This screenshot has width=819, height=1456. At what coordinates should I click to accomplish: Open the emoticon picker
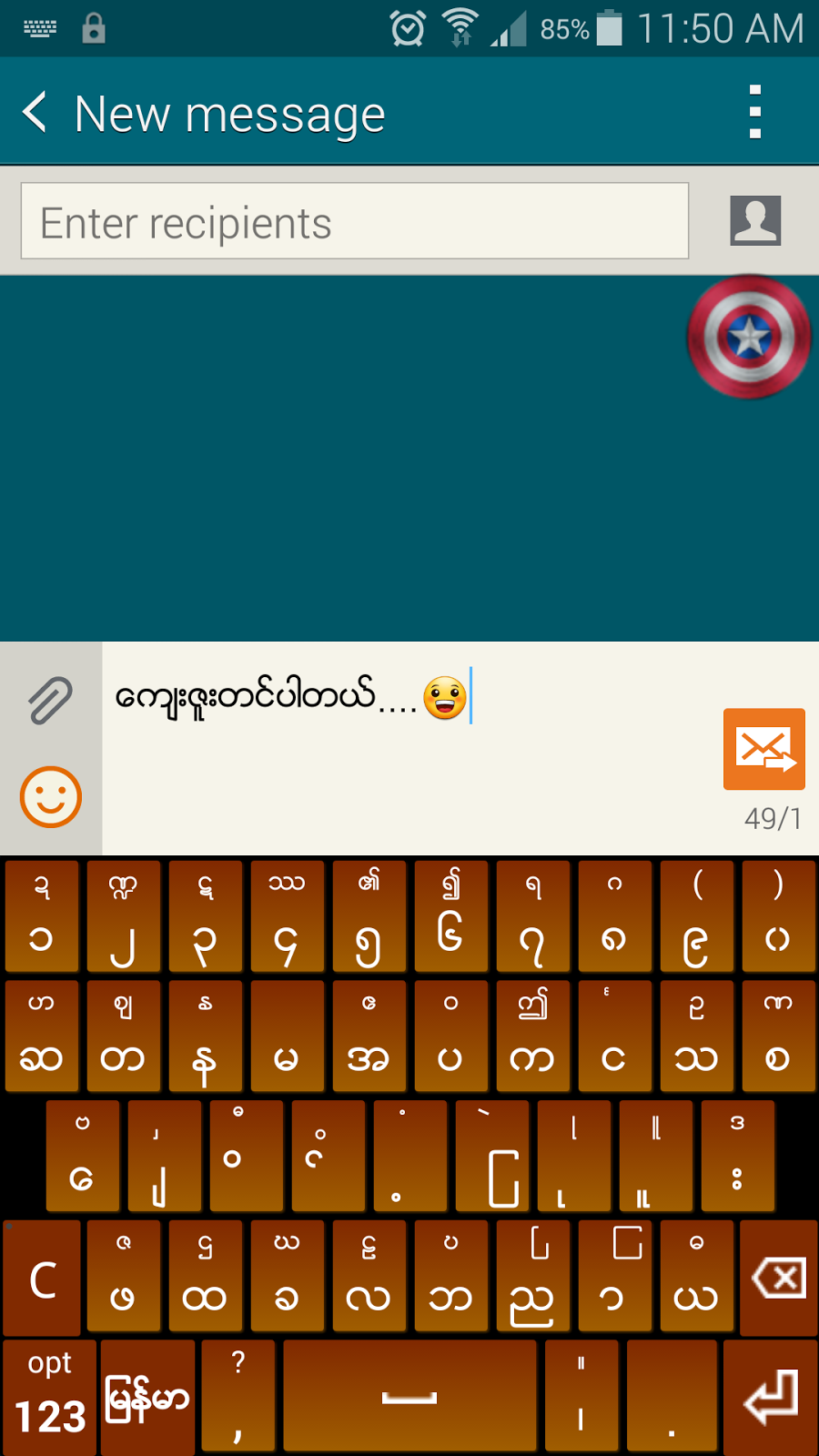tap(51, 797)
